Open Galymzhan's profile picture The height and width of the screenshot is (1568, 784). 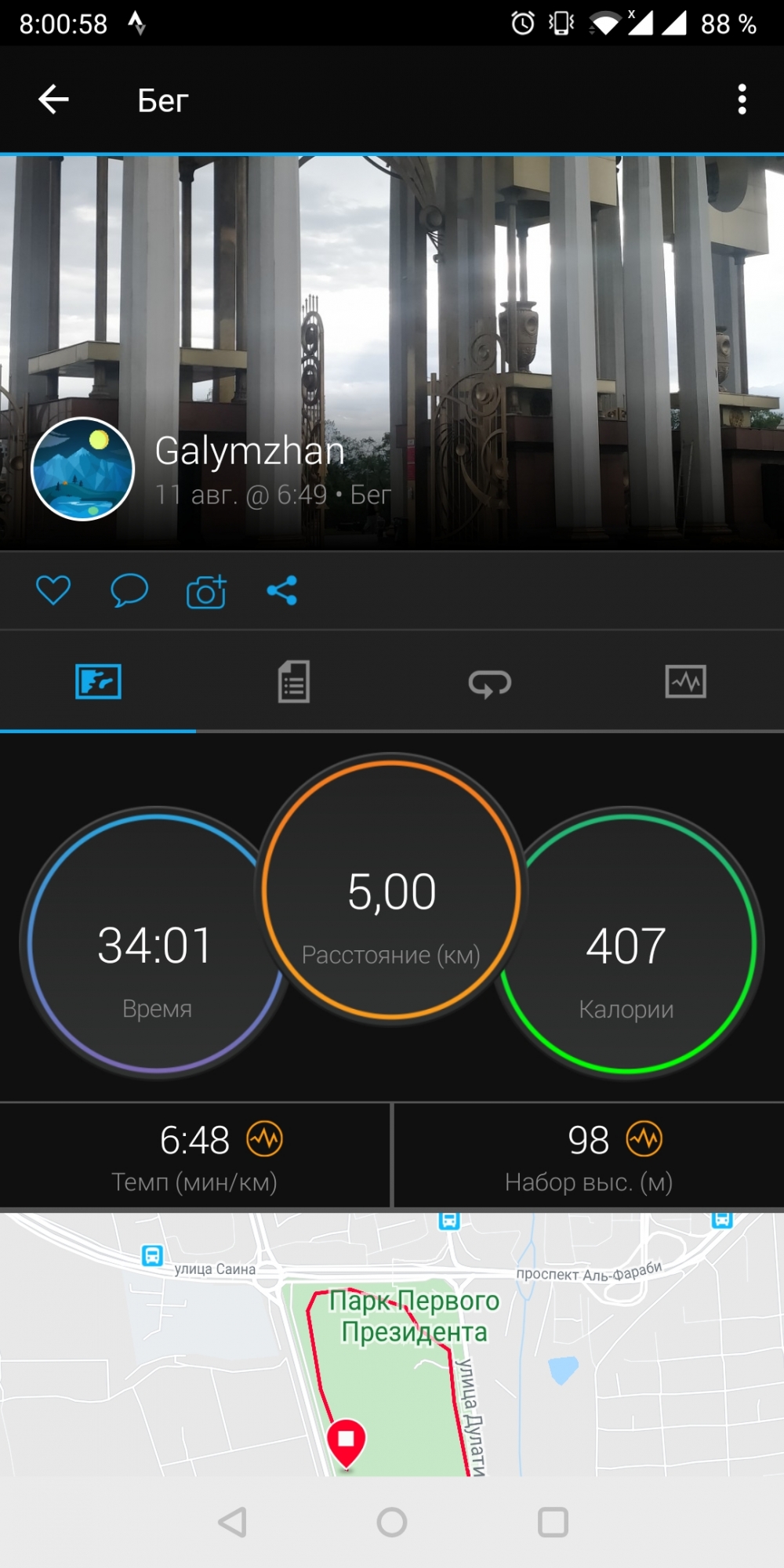coord(82,469)
